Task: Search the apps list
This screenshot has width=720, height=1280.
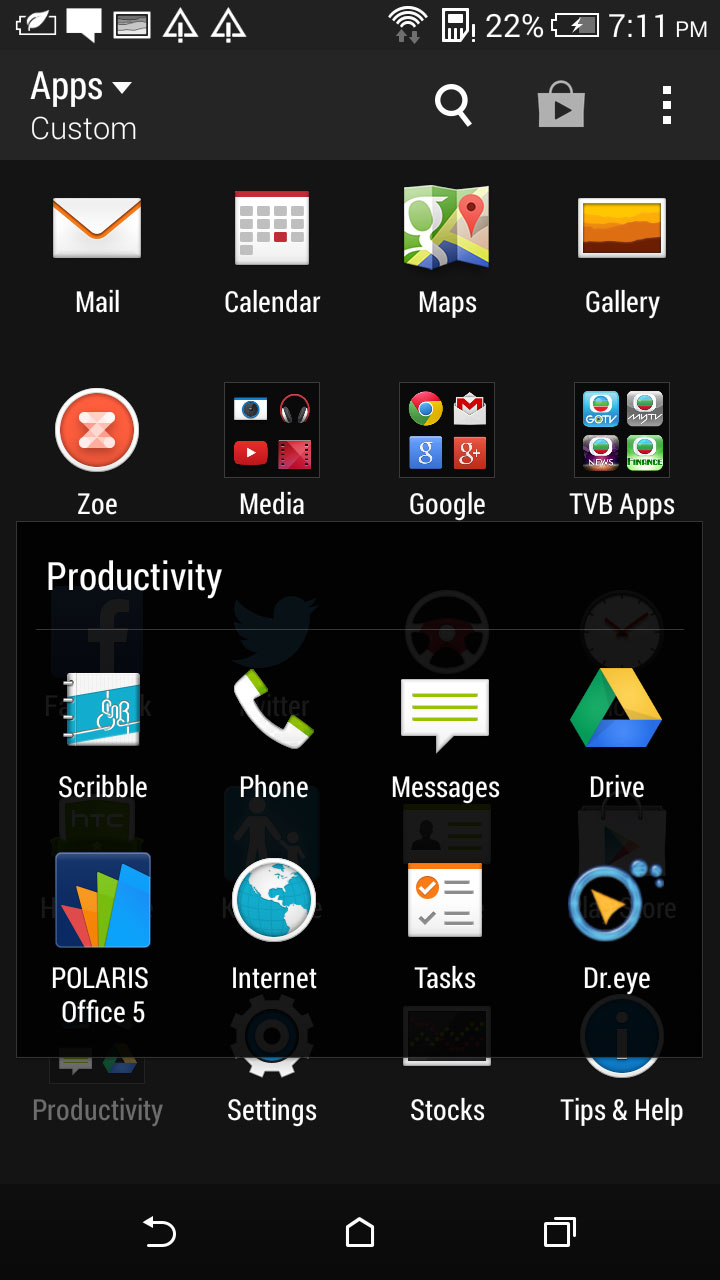Action: click(453, 104)
